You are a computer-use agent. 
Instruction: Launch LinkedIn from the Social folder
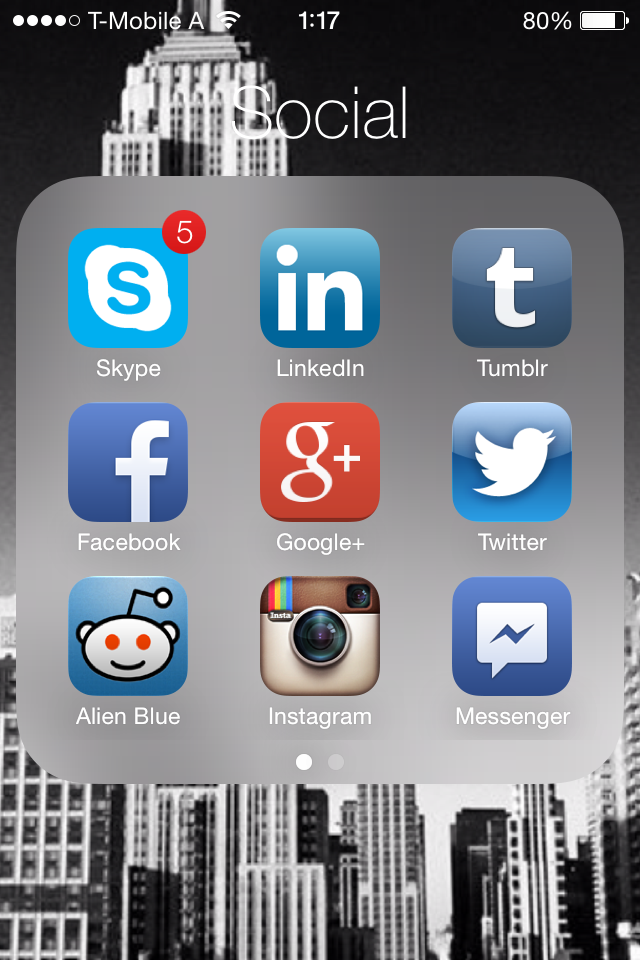[x=320, y=288]
